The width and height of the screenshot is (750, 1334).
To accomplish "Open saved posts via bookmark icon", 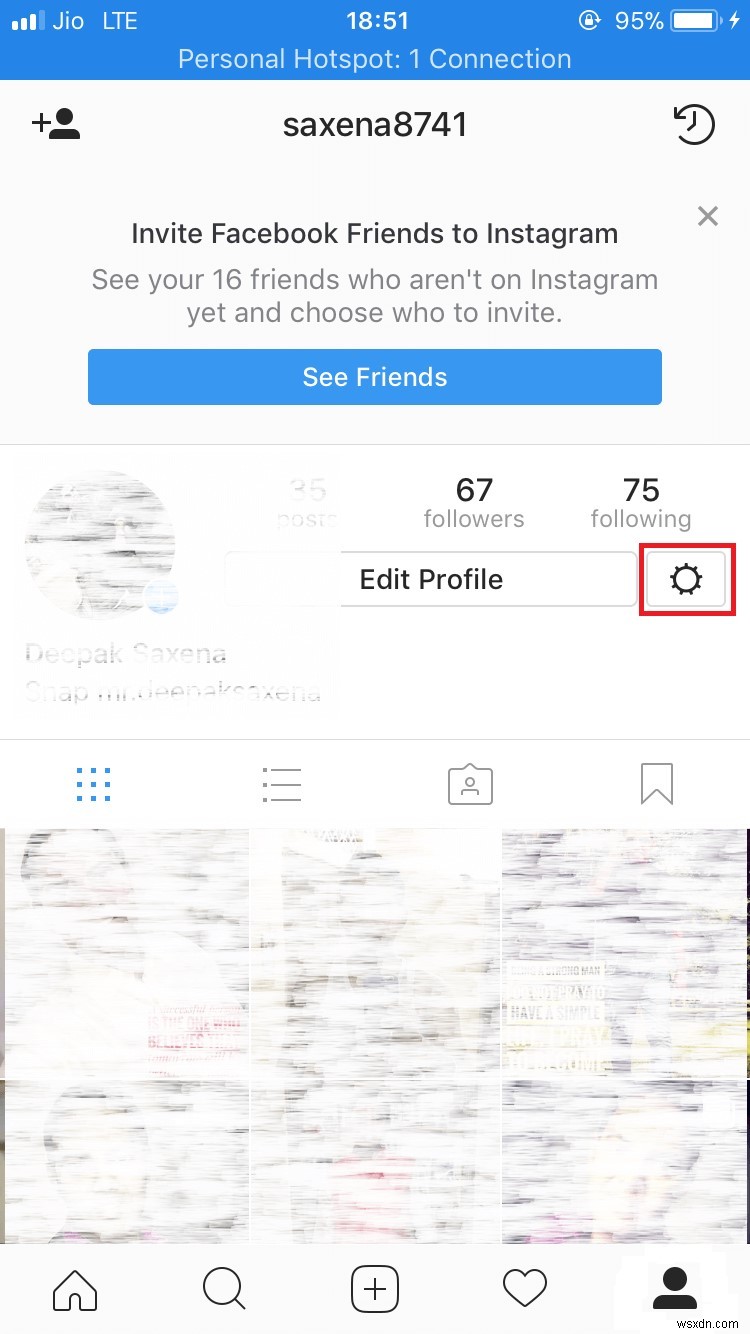I will point(657,784).
